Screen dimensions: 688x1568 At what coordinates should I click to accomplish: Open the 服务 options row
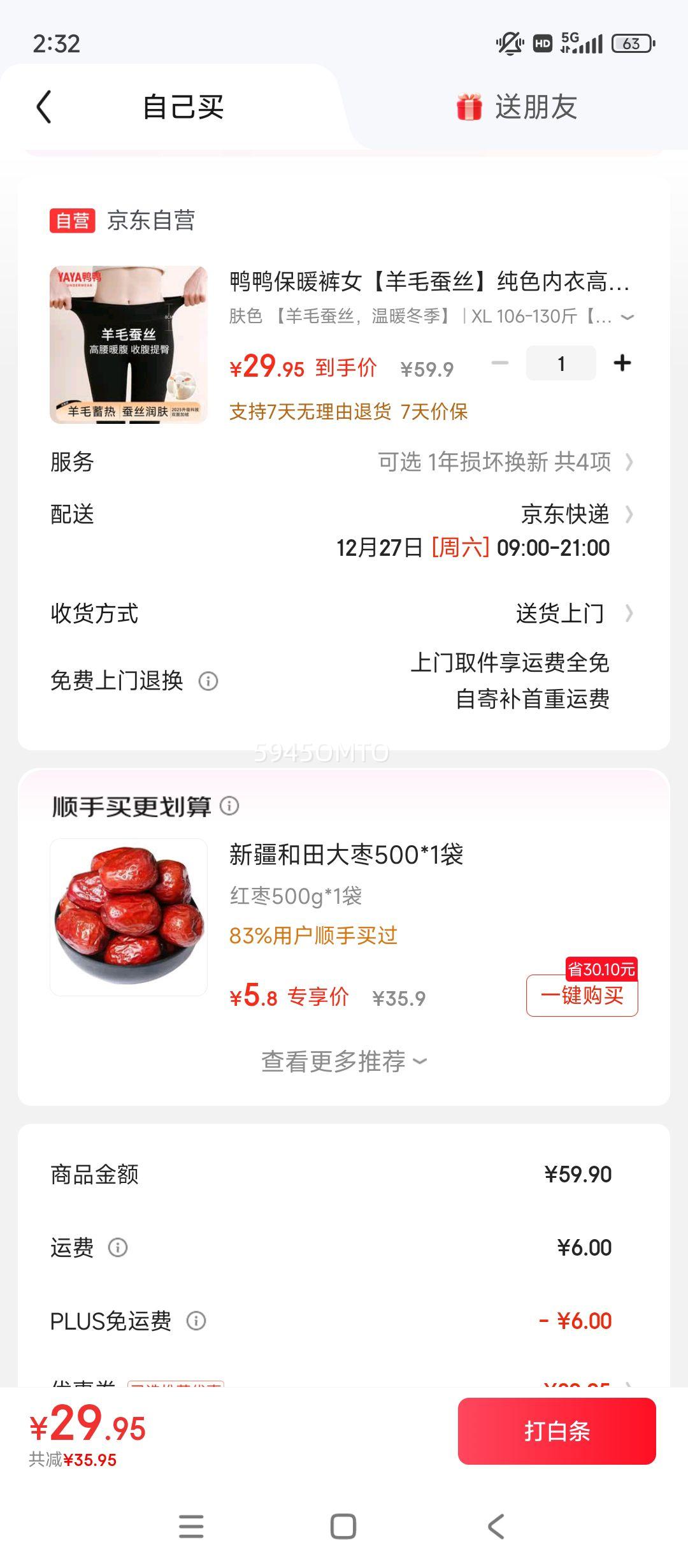point(343,461)
